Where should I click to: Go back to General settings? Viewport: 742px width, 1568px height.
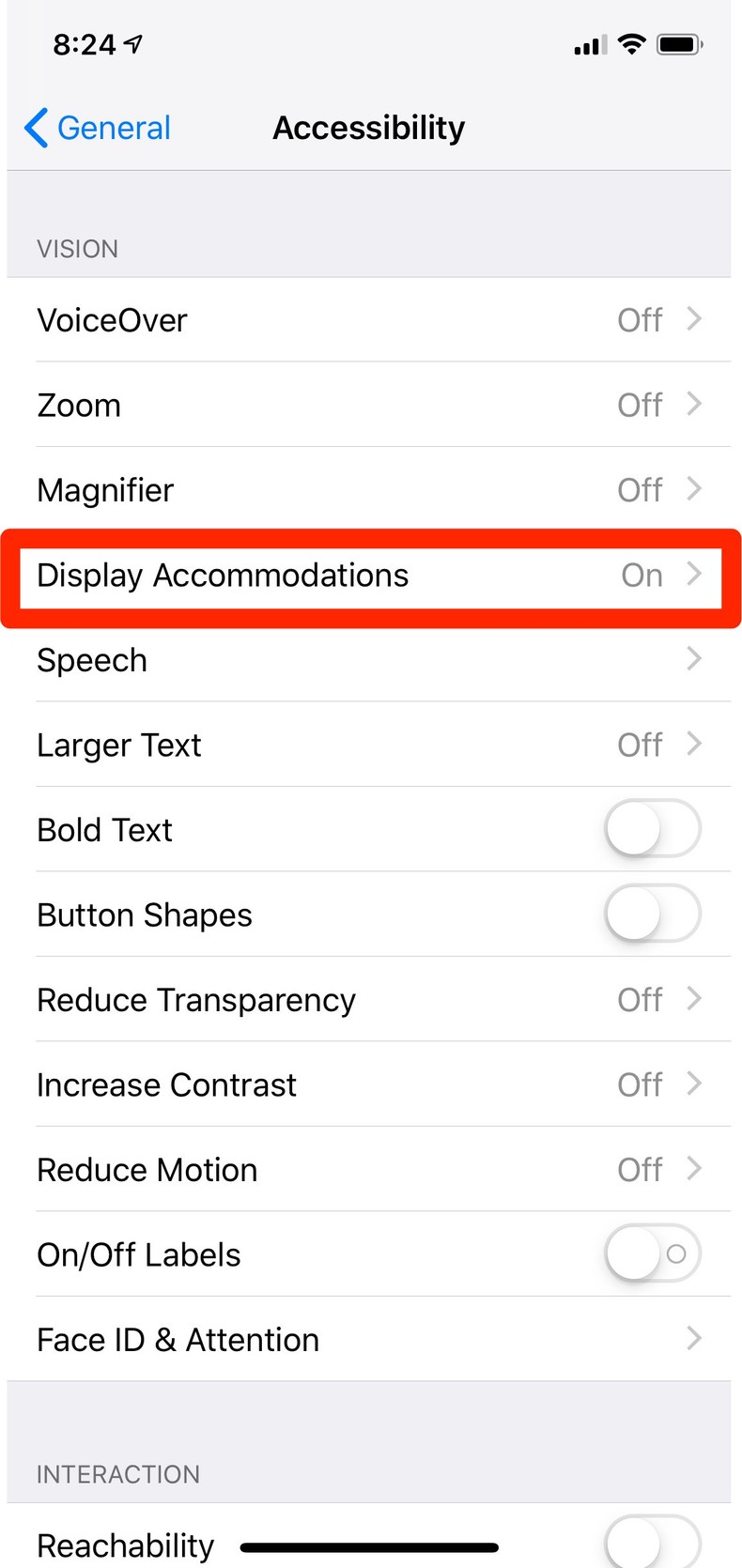(x=98, y=128)
